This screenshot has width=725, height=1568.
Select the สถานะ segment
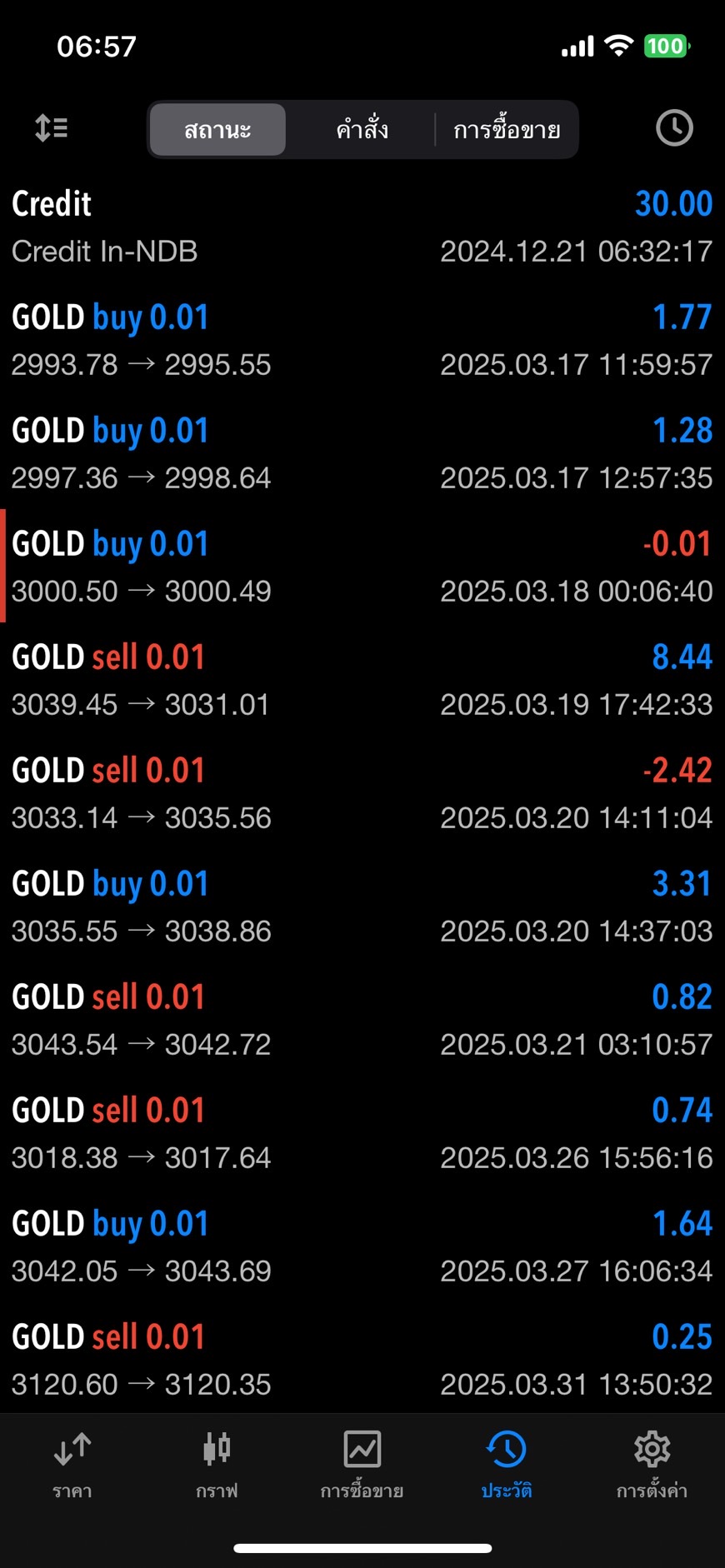click(217, 129)
